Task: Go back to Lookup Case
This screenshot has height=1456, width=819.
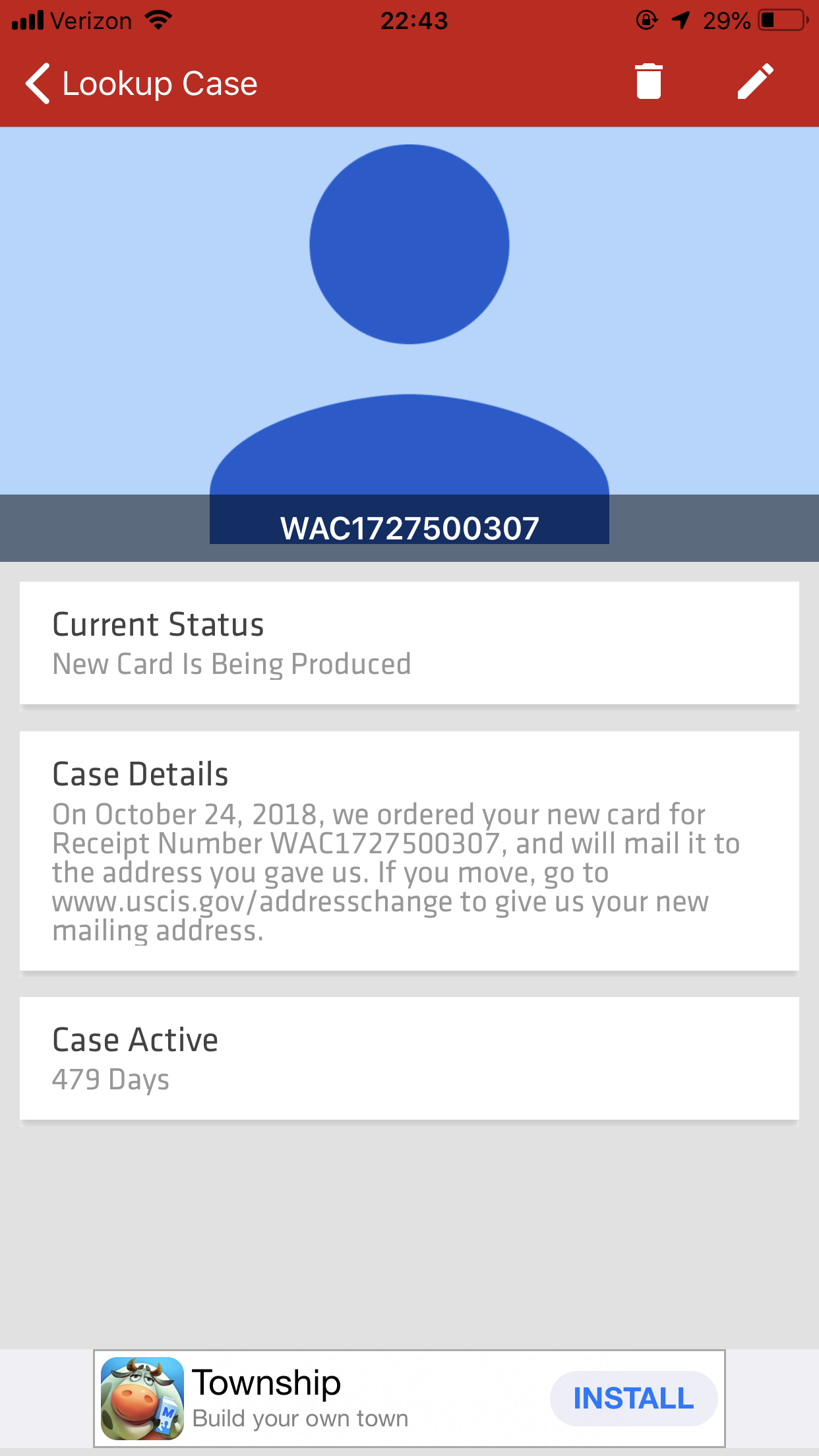Action: 140,84
